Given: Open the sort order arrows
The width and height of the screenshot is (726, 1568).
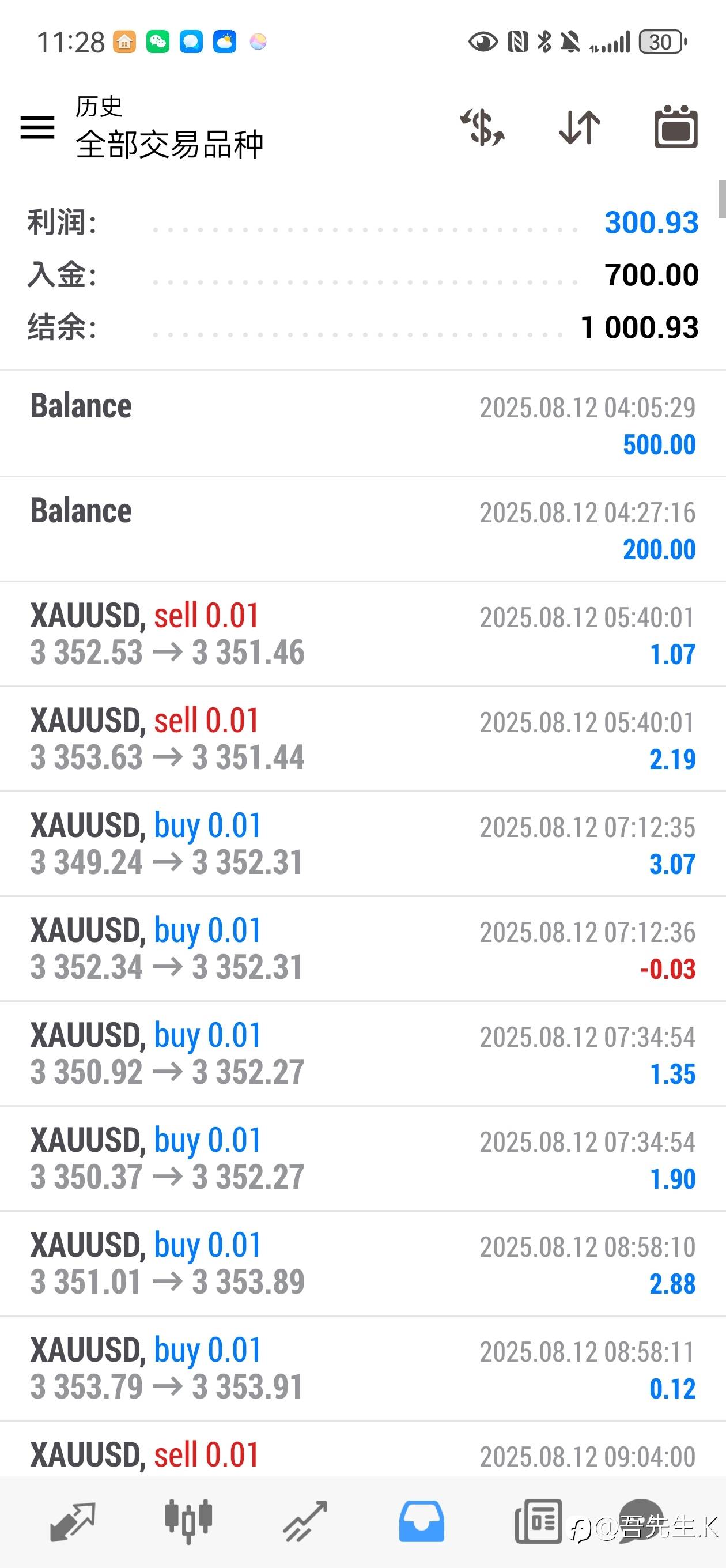Looking at the screenshot, I should tap(579, 127).
